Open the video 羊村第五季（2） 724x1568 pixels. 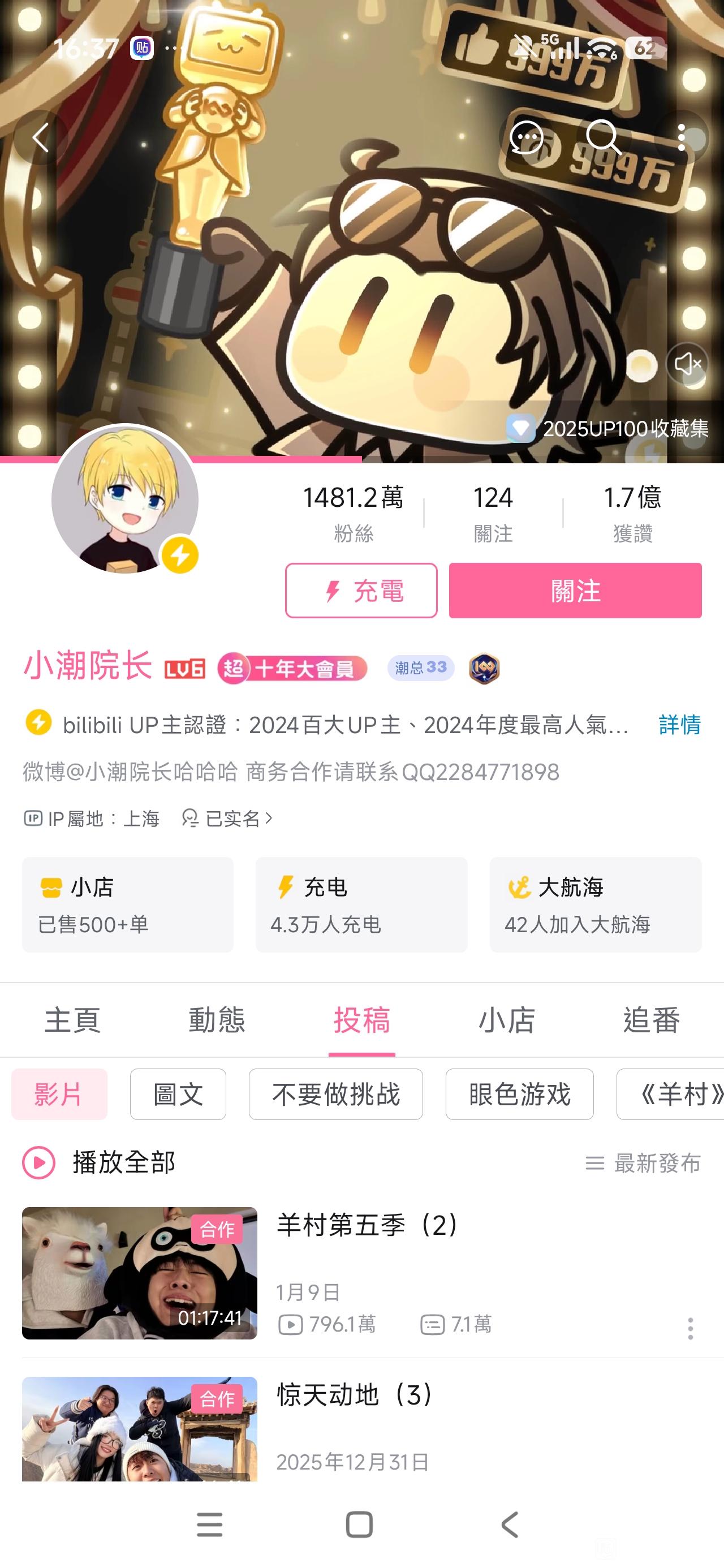[x=368, y=1225]
